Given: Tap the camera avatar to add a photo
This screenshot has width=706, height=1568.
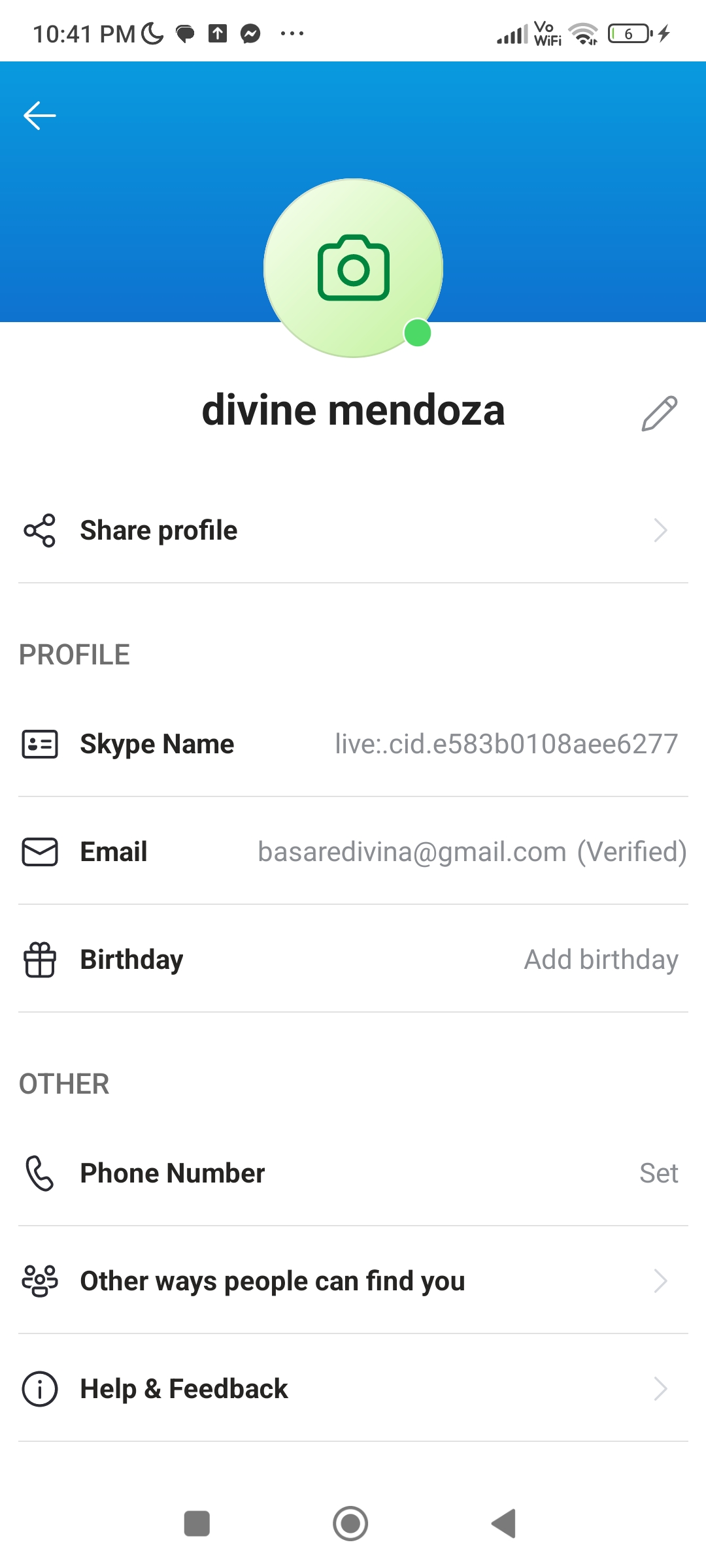Looking at the screenshot, I should (353, 268).
